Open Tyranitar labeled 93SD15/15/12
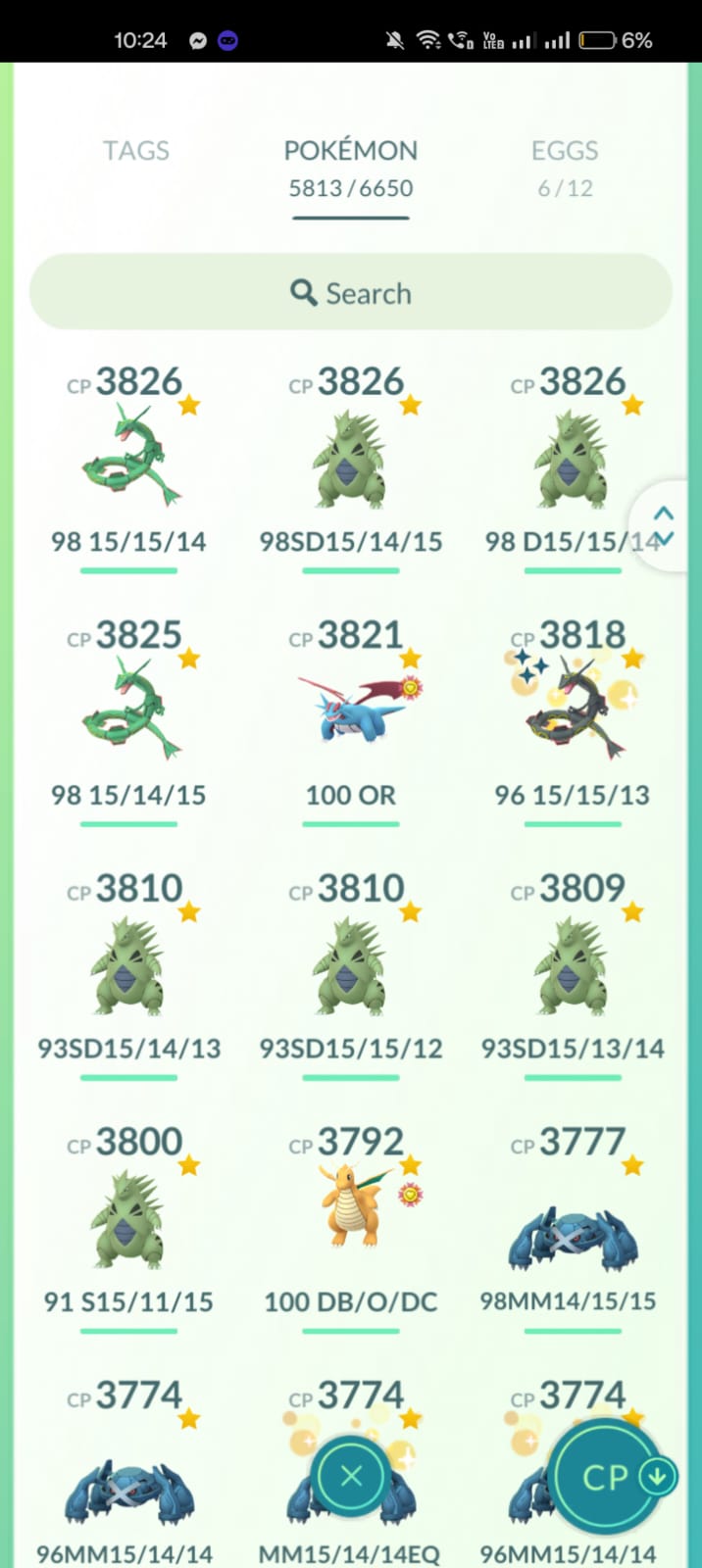The image size is (702, 1568). tap(351, 967)
